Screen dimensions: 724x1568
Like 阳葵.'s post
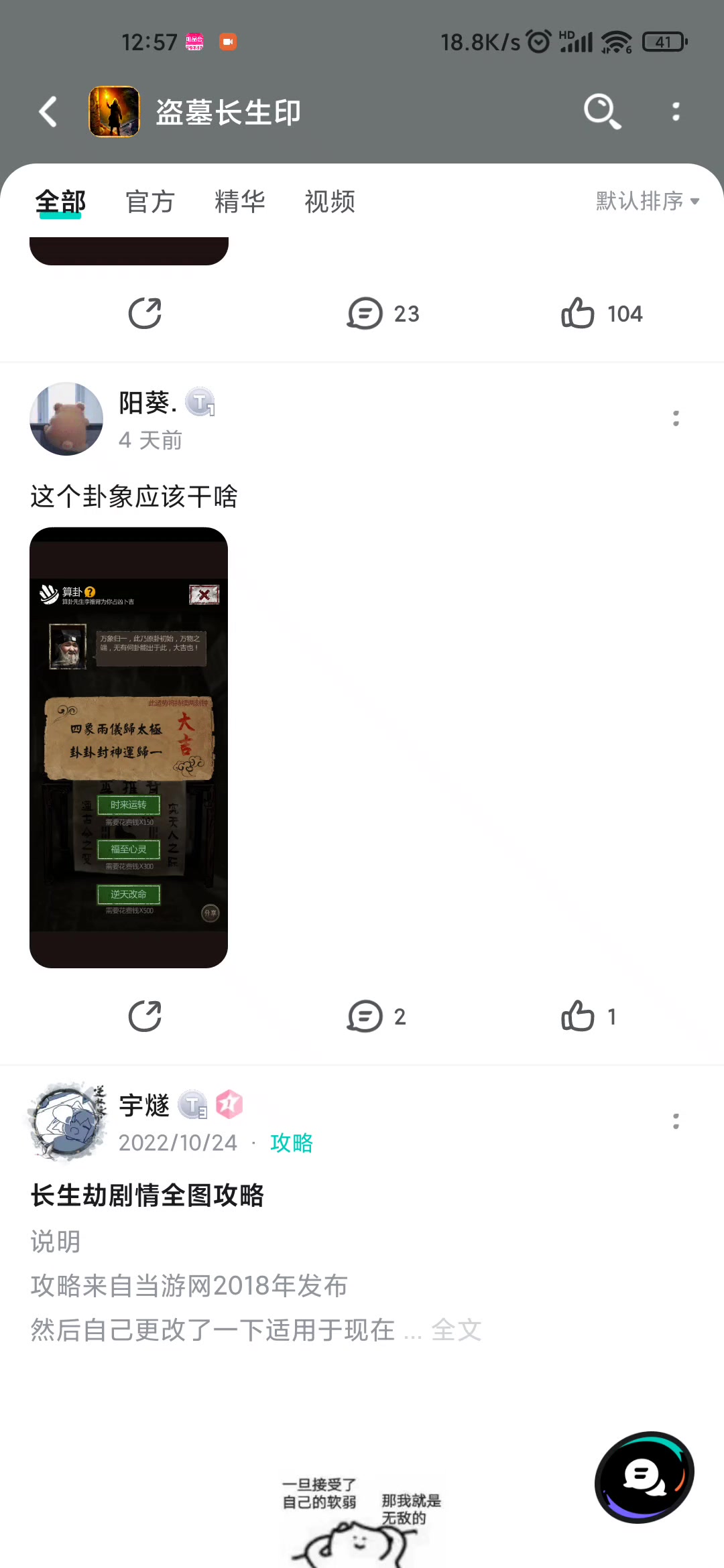(x=589, y=1017)
